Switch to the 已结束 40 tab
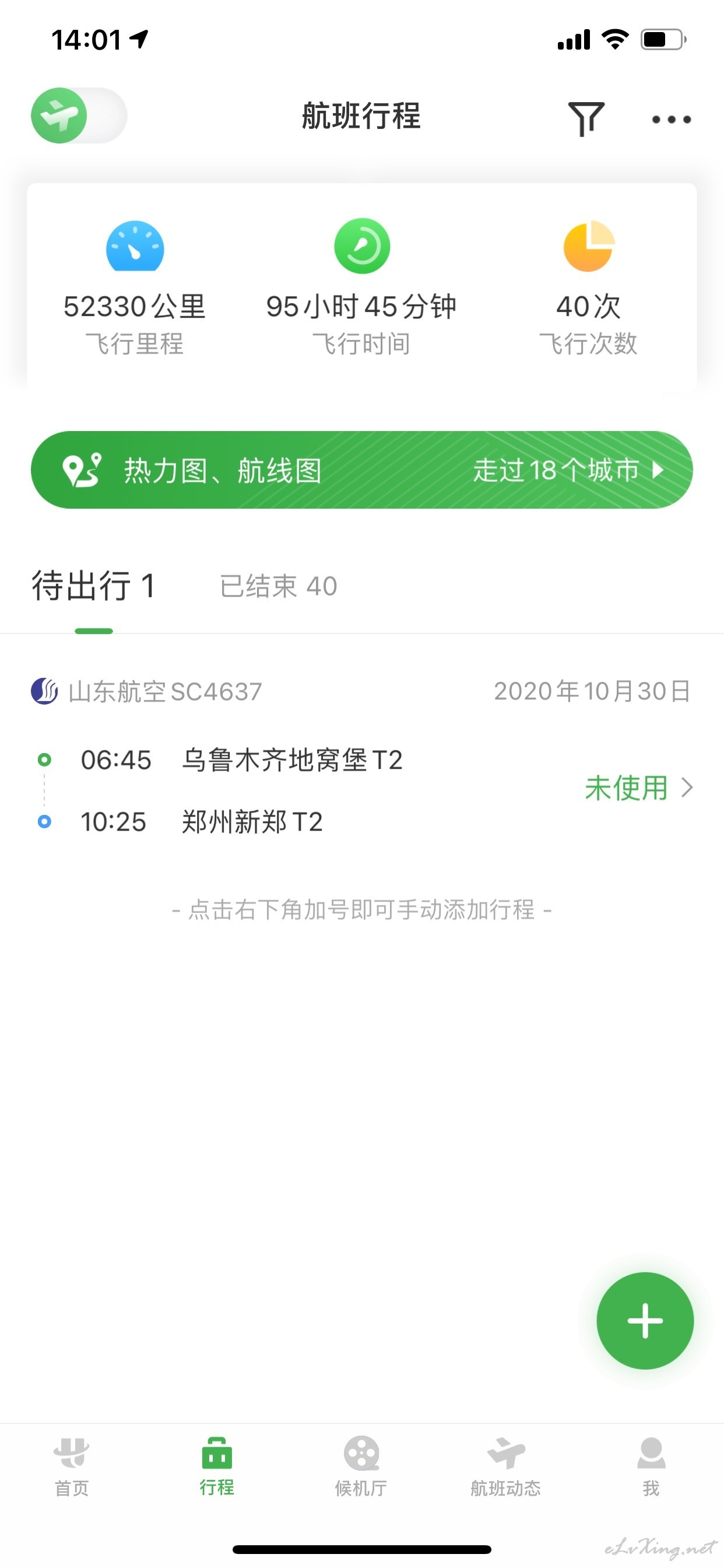 (278, 586)
